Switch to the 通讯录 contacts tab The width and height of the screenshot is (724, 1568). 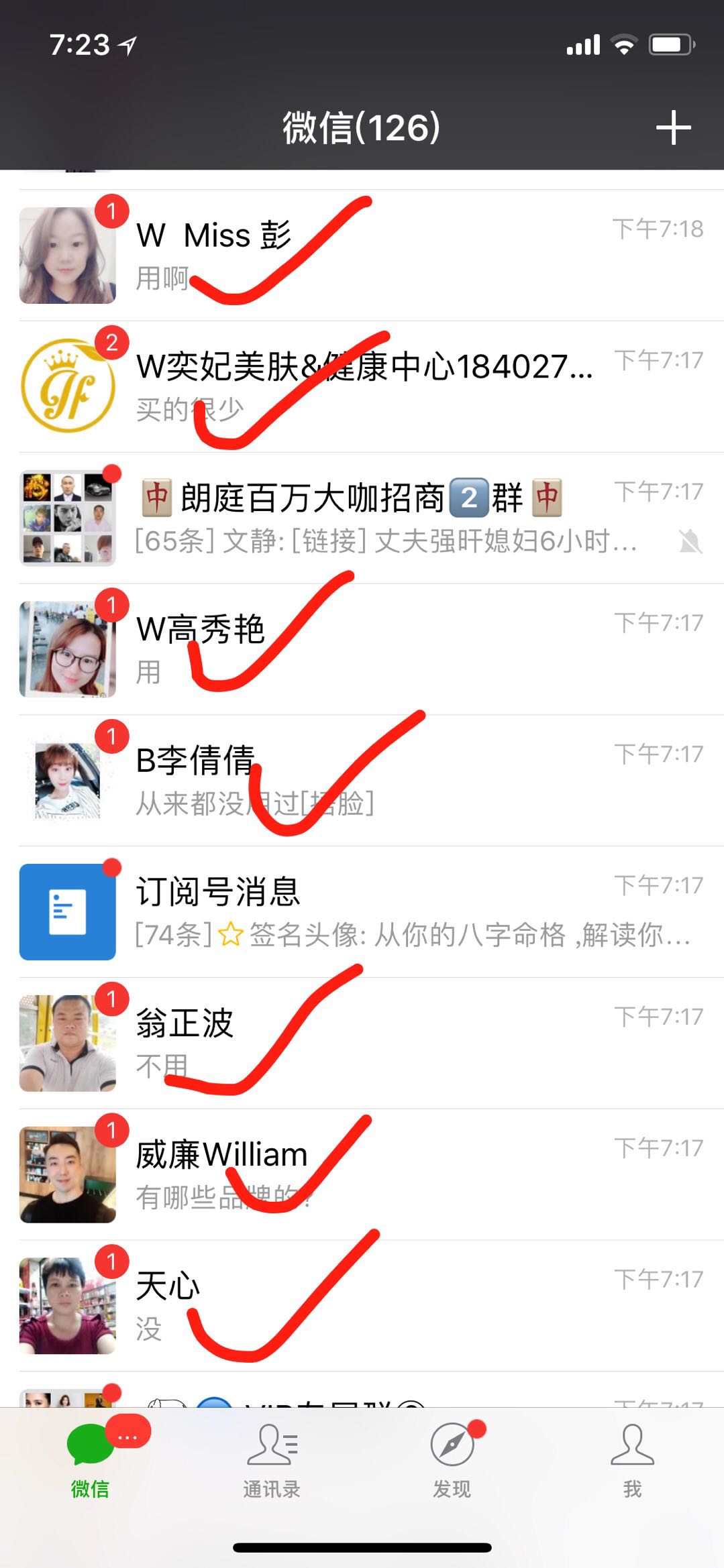tap(271, 1462)
